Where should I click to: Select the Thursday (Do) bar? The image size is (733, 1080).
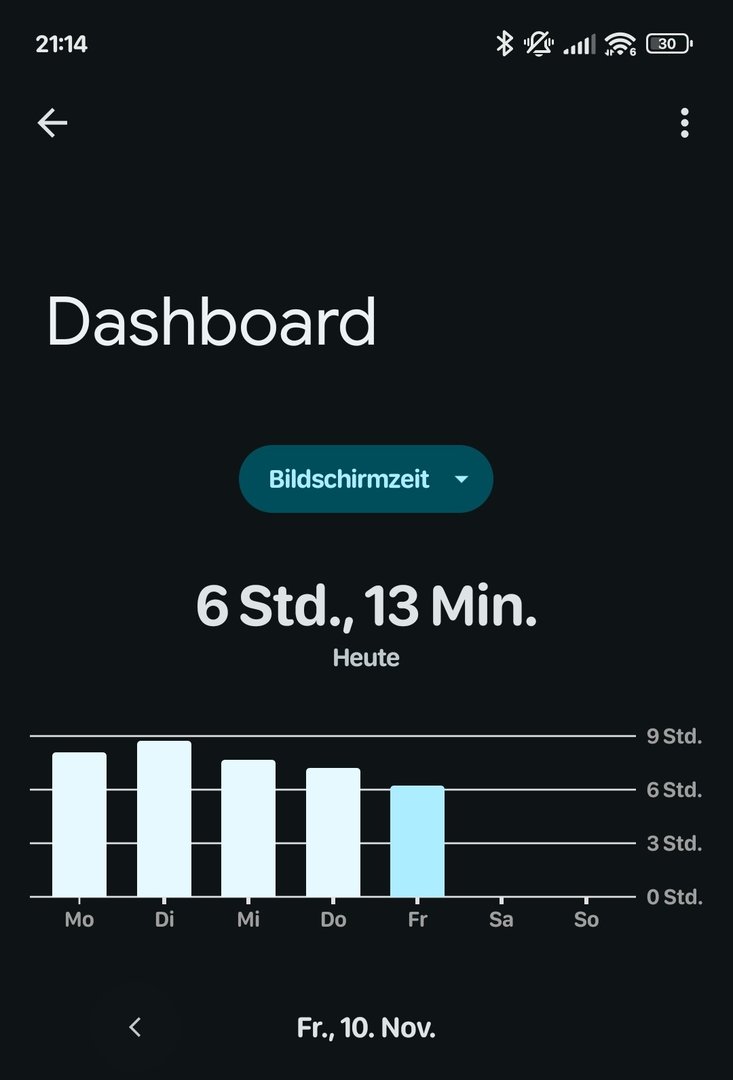[333, 832]
